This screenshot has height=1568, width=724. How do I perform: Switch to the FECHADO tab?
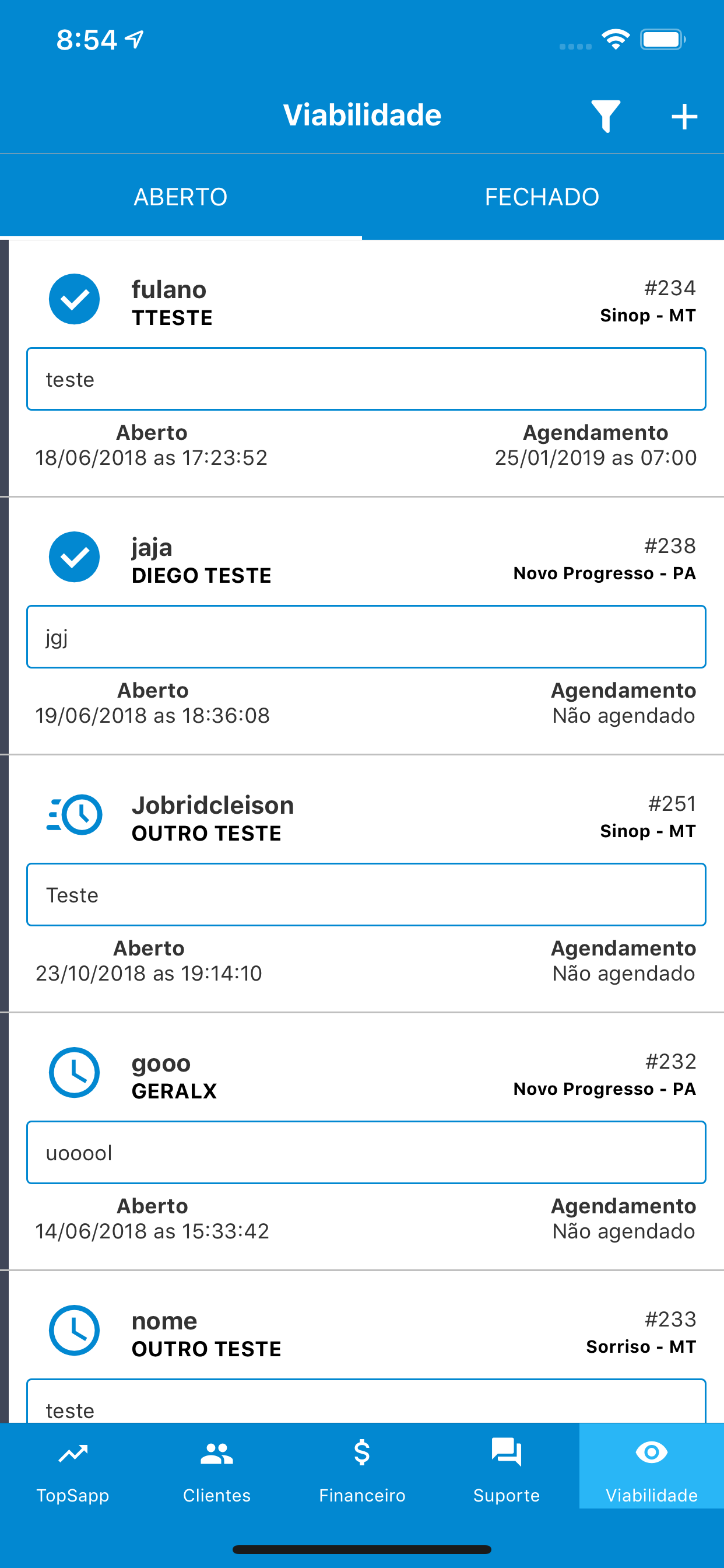pyautogui.click(x=542, y=197)
